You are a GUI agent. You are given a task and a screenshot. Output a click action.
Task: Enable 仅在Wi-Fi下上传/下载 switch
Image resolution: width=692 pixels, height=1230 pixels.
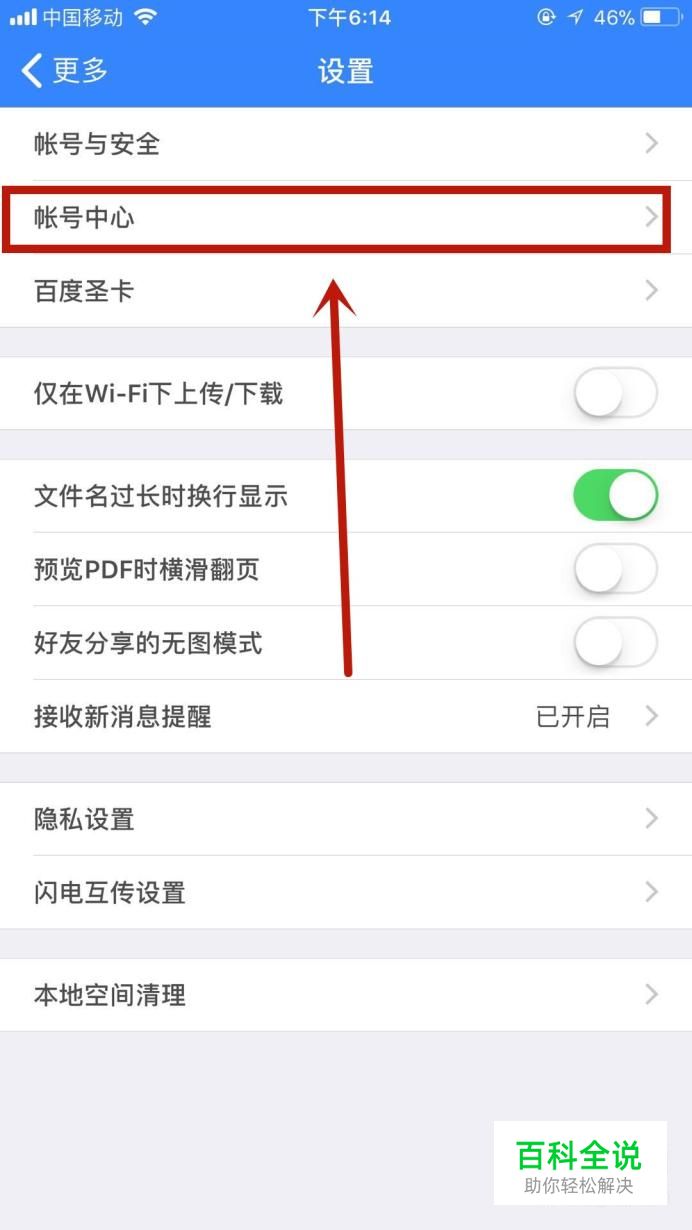615,393
